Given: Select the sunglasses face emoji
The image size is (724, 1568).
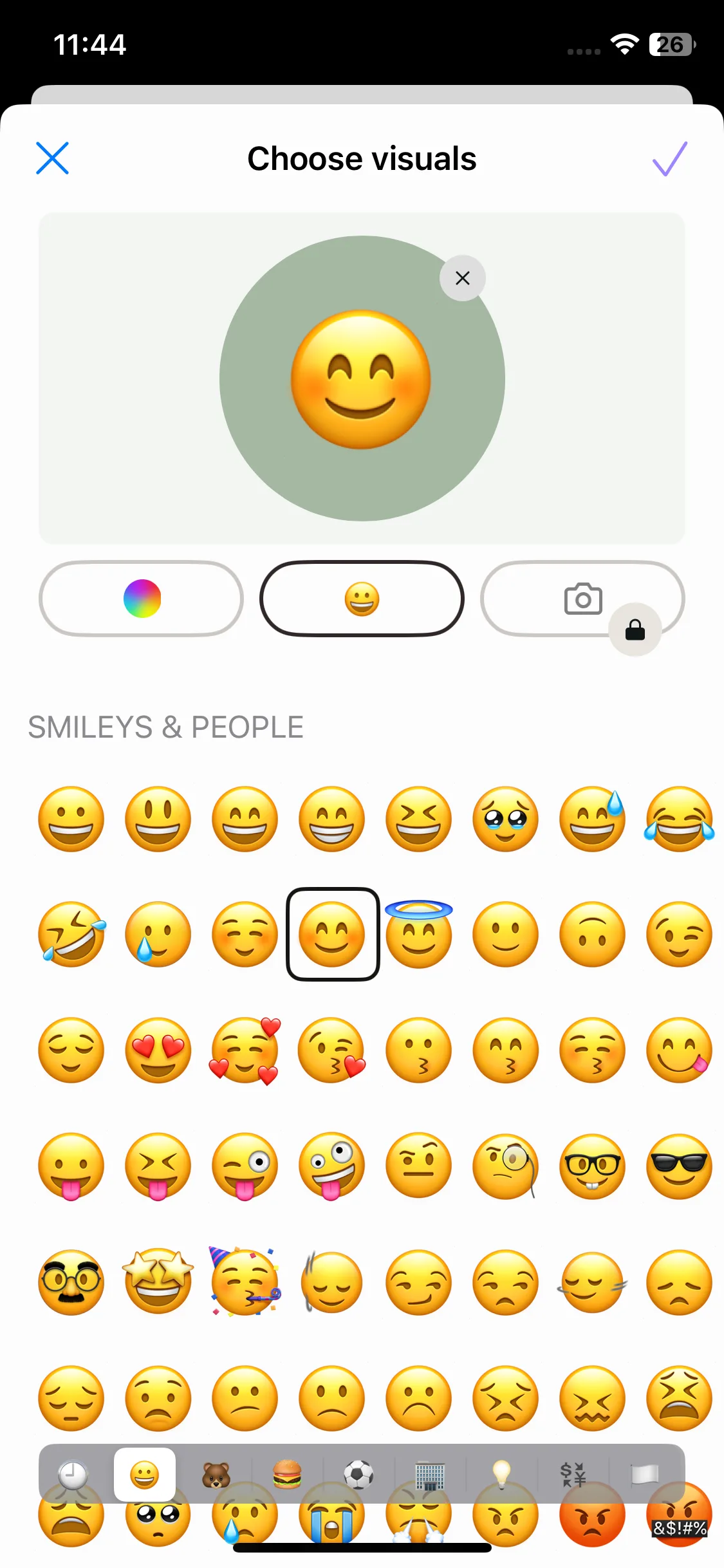Looking at the screenshot, I should point(679,1166).
